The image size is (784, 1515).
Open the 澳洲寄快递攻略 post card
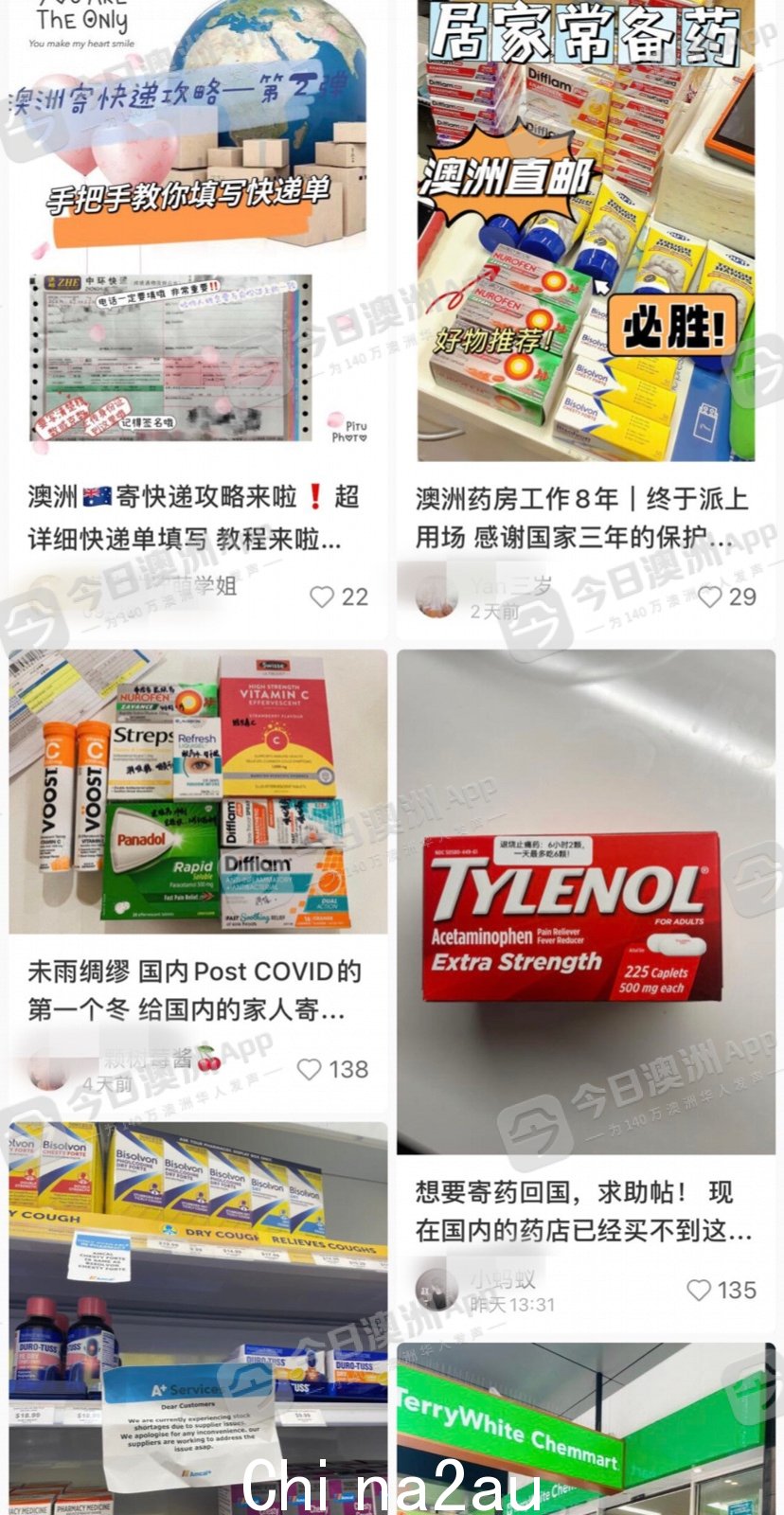point(197,237)
